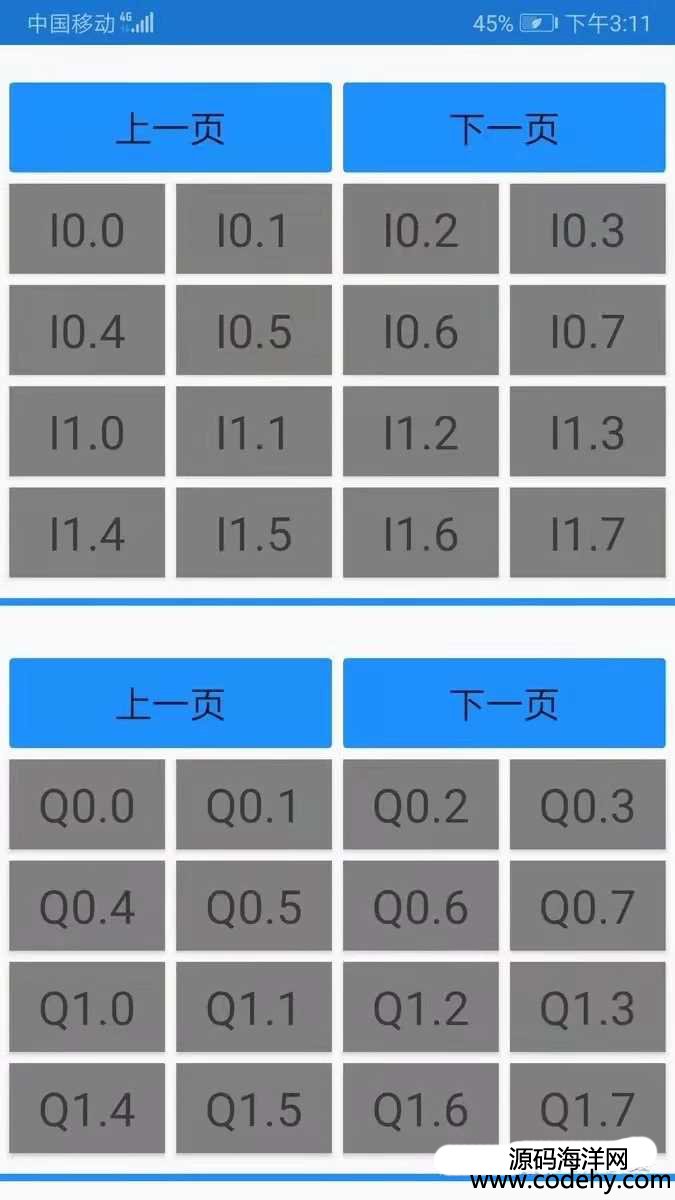675x1200 pixels.
Task: Tap the Q1.5 button
Action: click(254, 1108)
